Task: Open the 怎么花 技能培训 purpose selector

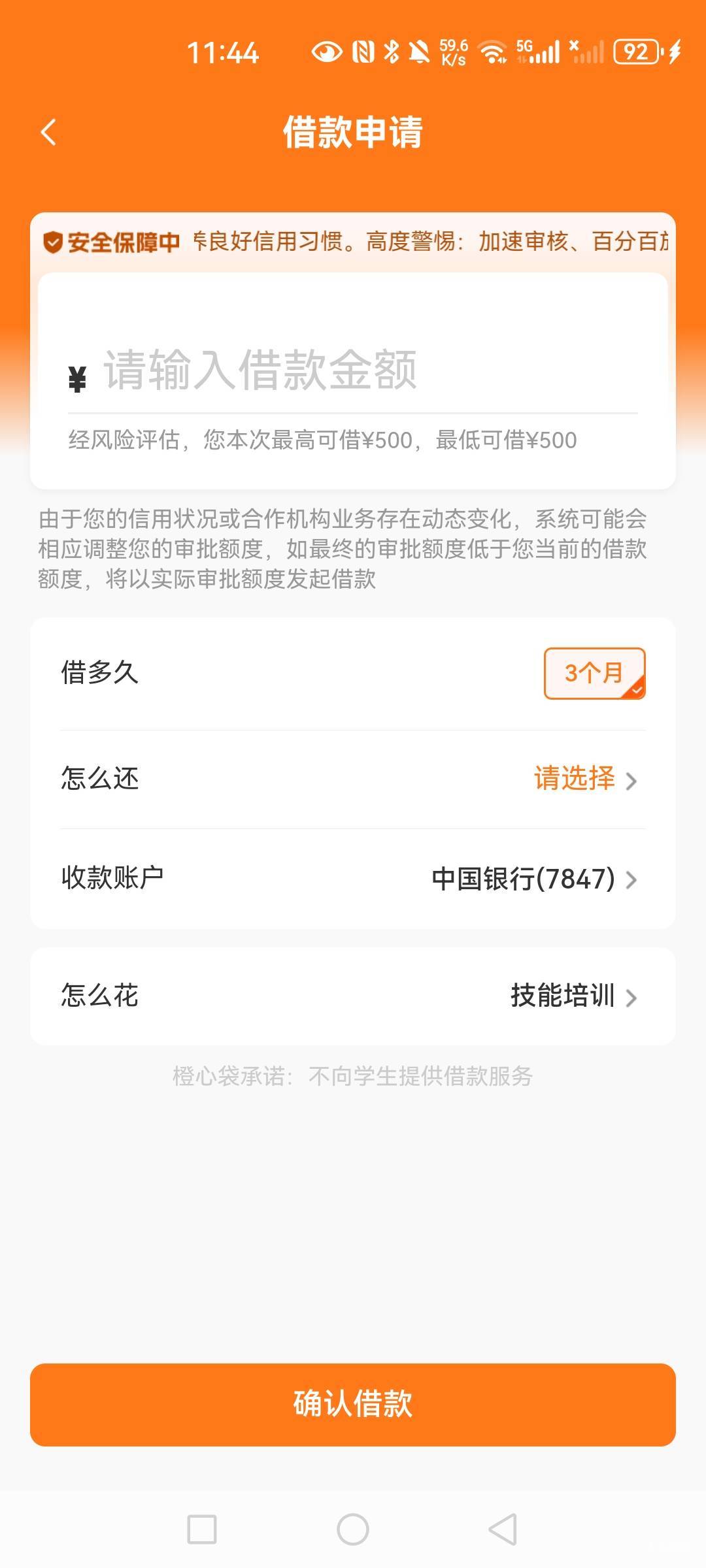Action: click(353, 996)
